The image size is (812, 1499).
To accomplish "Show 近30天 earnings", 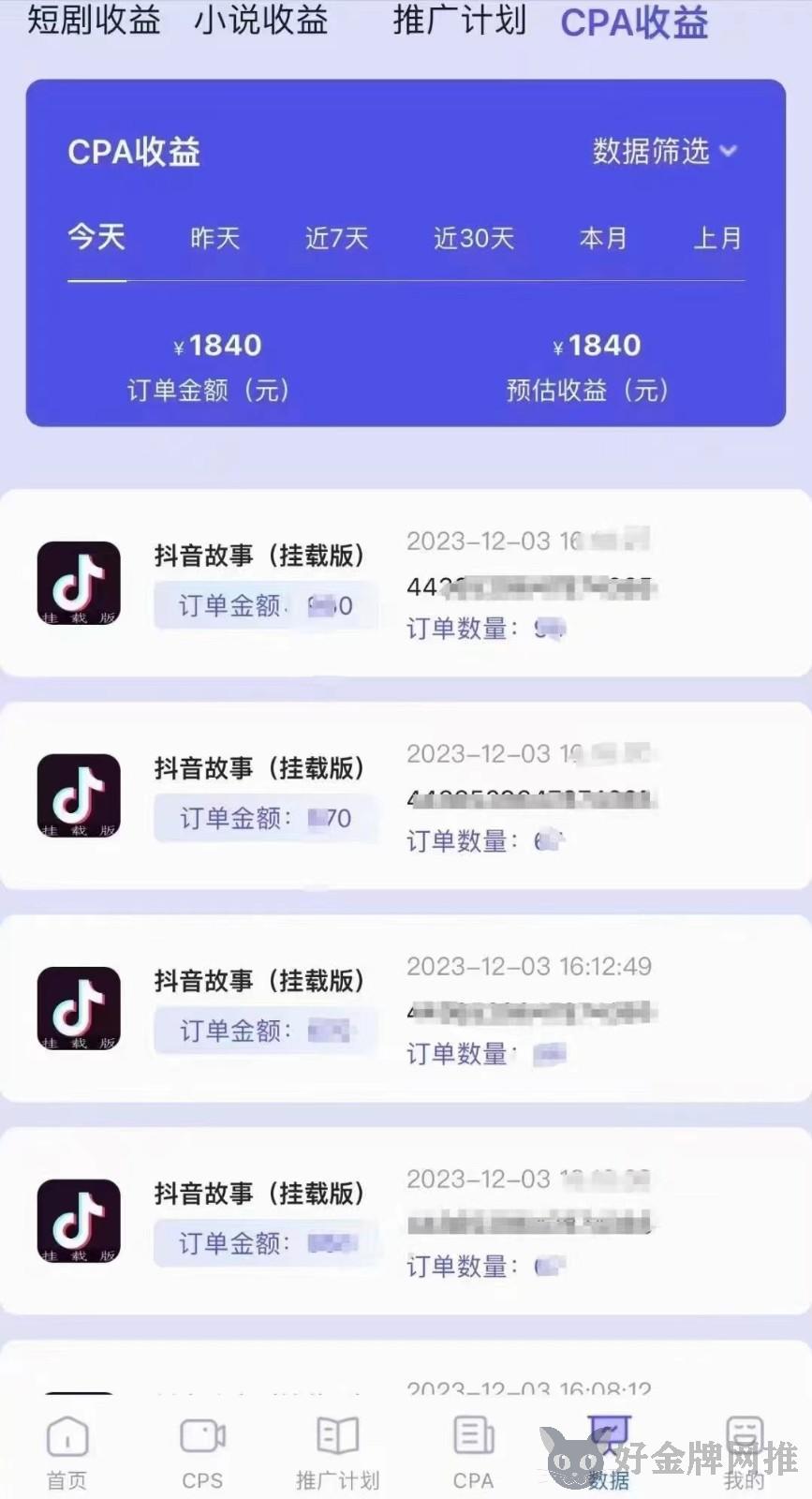I will [x=474, y=238].
